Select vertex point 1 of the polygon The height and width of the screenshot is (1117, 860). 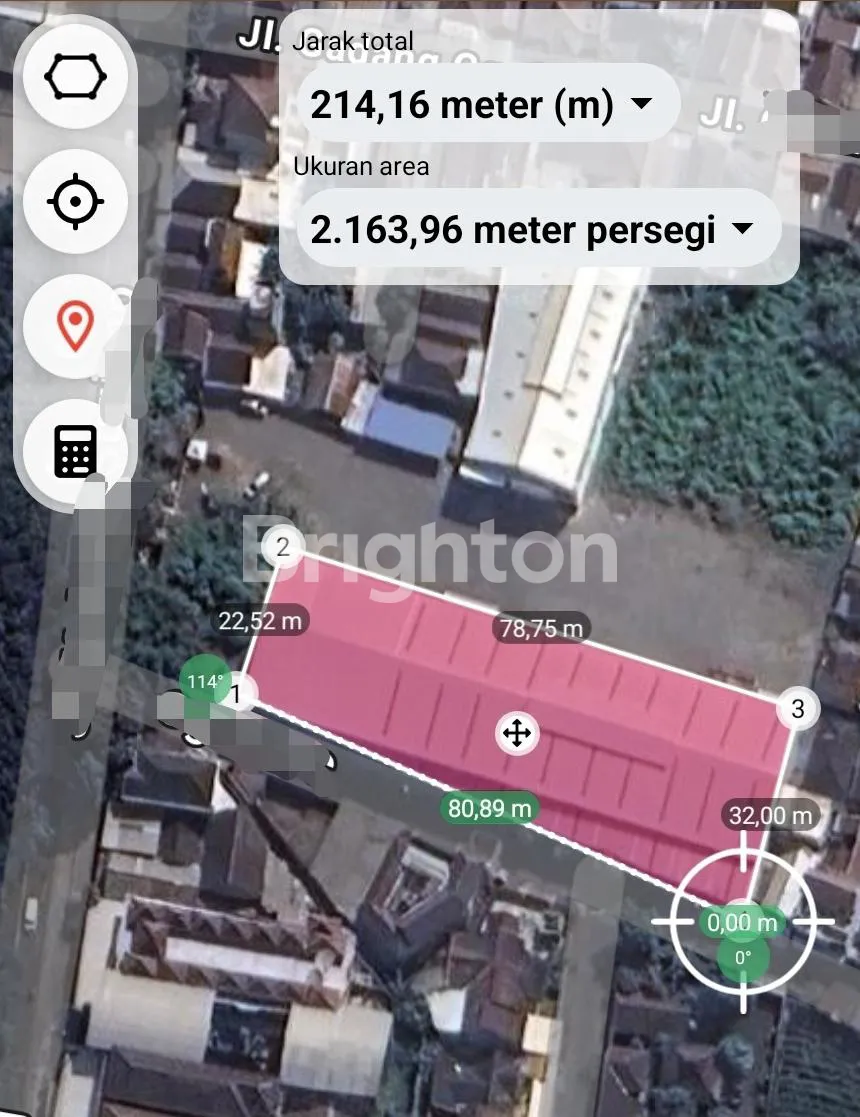237,693
